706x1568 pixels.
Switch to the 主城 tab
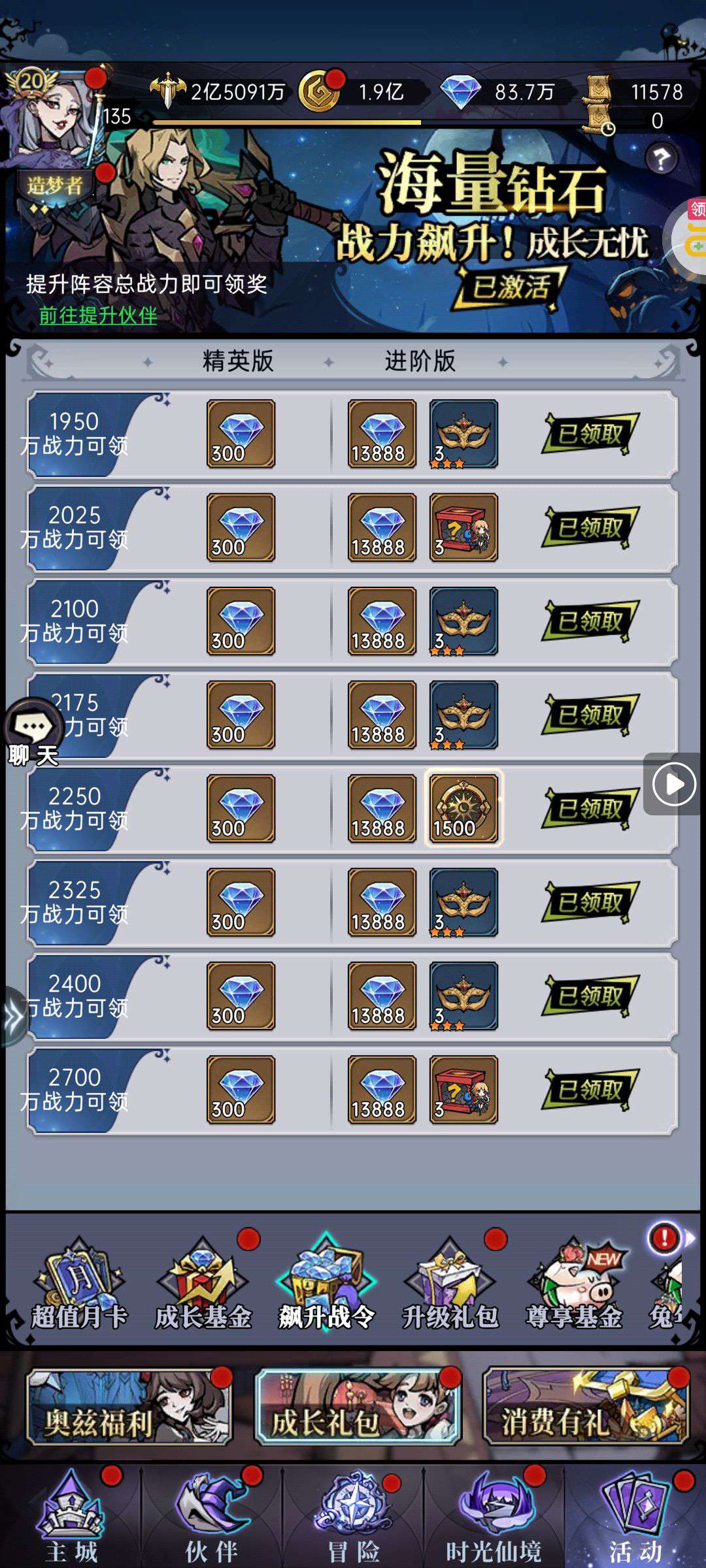pos(71,1517)
